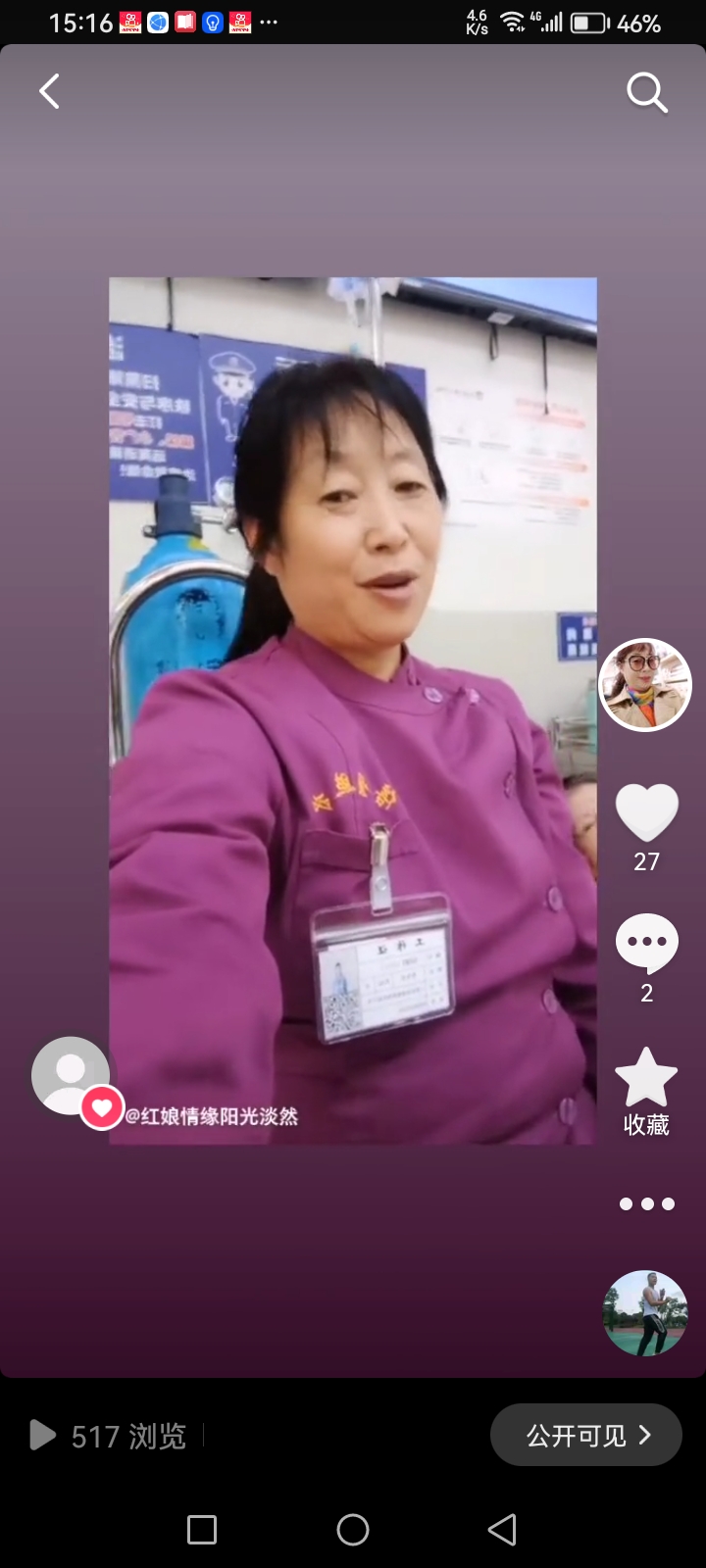Open the search magnifier icon
Viewport: 706px width, 1568px height.
click(646, 93)
